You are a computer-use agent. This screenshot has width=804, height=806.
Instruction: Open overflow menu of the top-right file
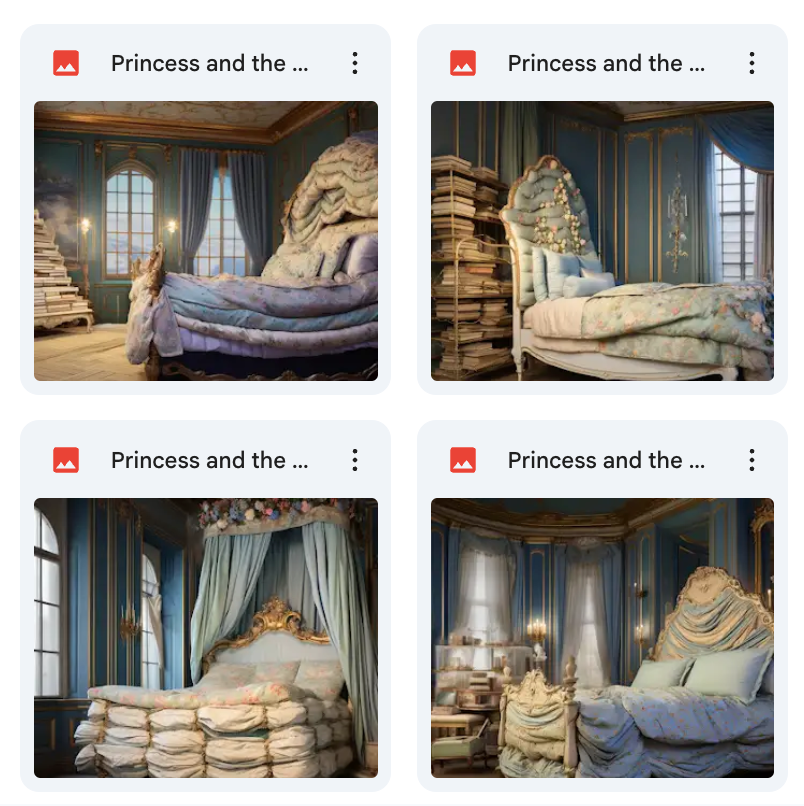pos(751,63)
